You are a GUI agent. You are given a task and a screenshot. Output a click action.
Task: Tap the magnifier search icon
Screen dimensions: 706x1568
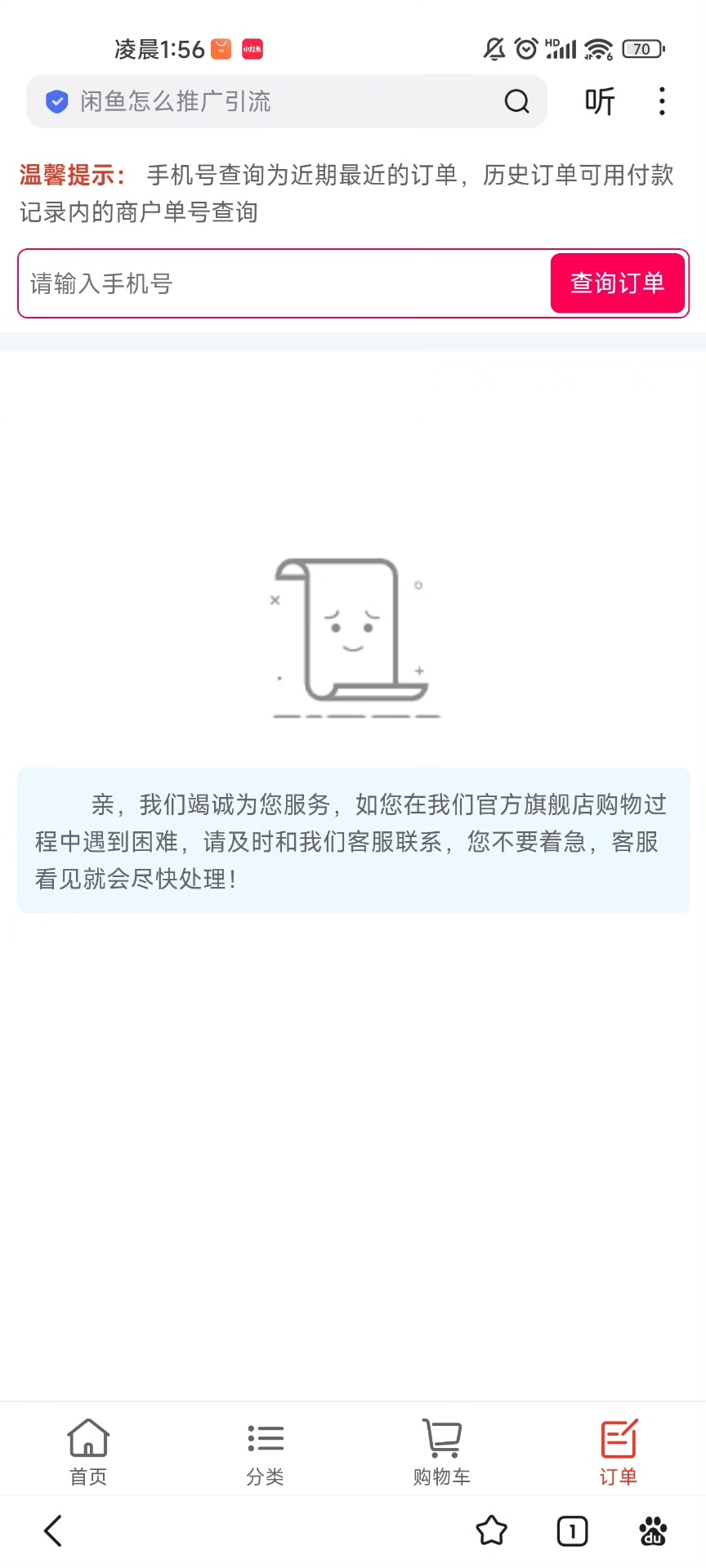point(516,101)
